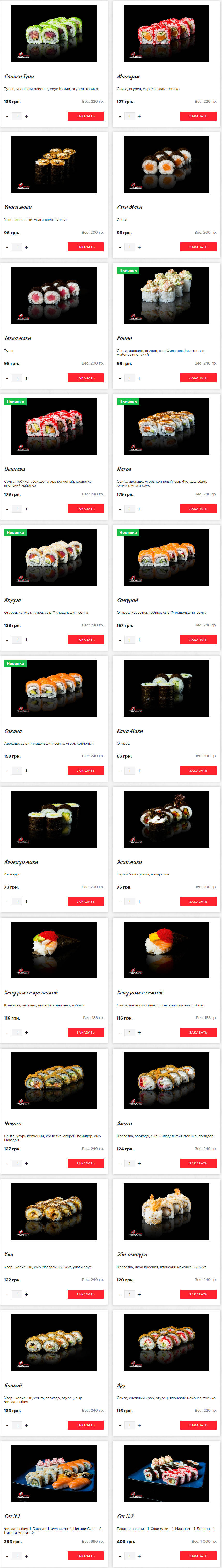Open the Чикаго roll photo

[54, 1080]
